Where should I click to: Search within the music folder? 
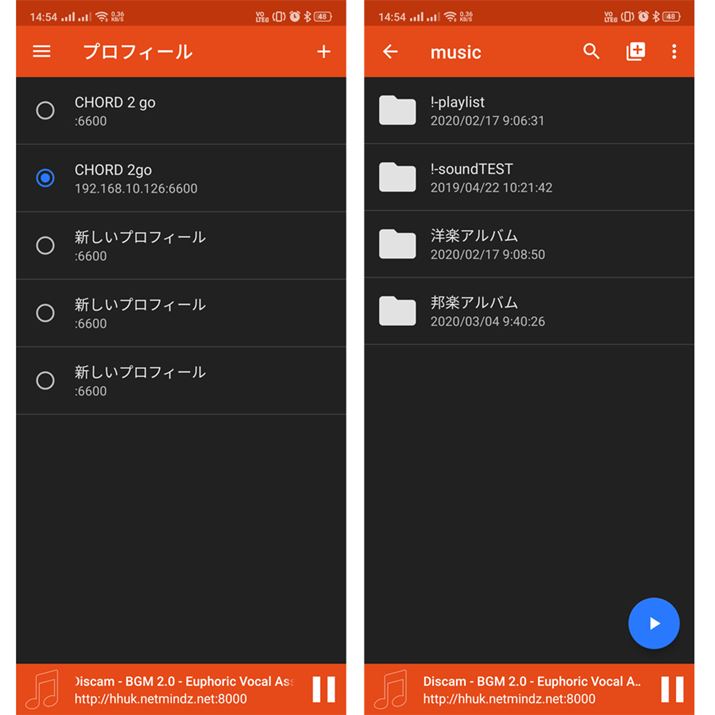coord(592,51)
